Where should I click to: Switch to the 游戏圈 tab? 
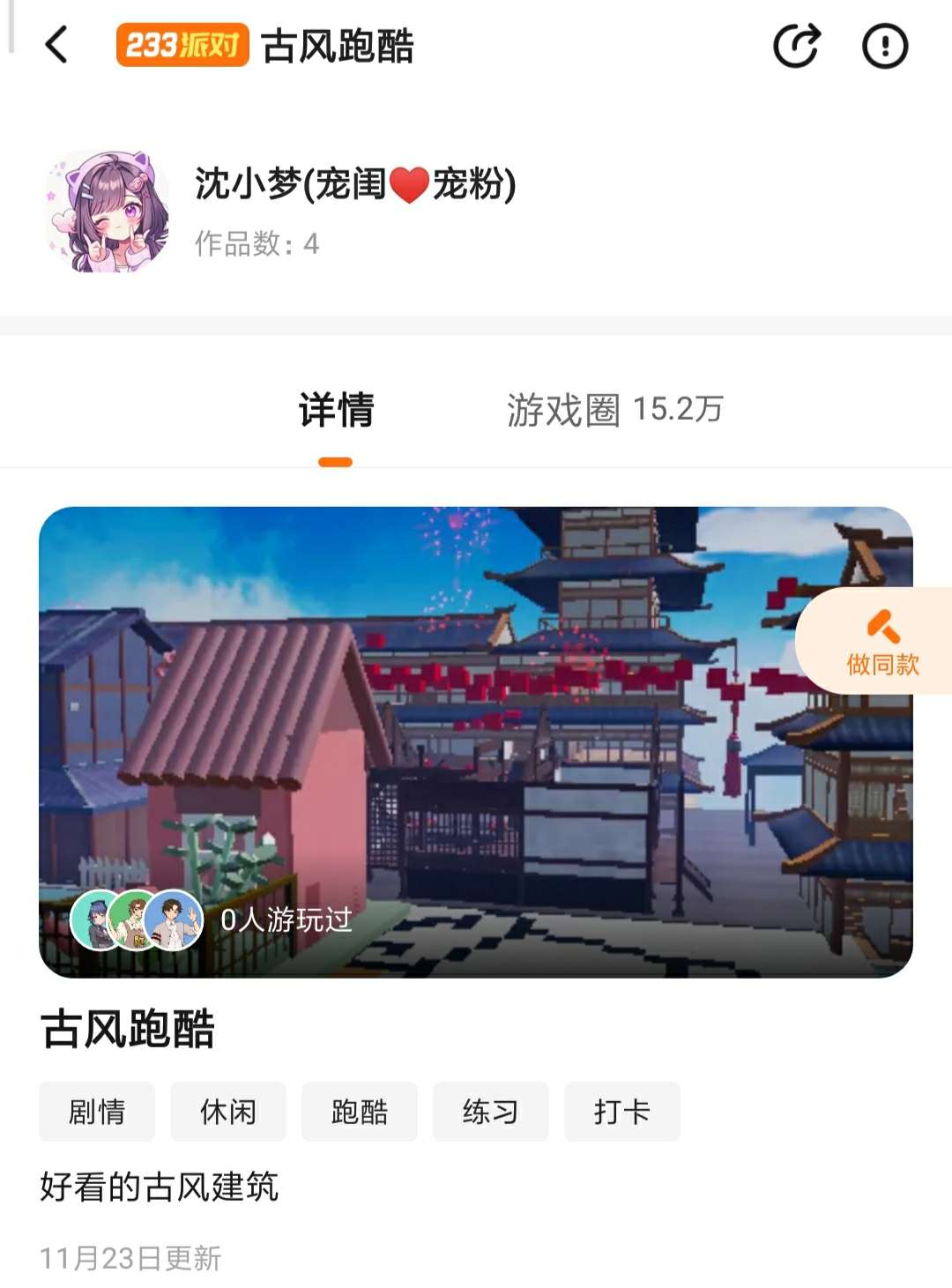pos(614,410)
